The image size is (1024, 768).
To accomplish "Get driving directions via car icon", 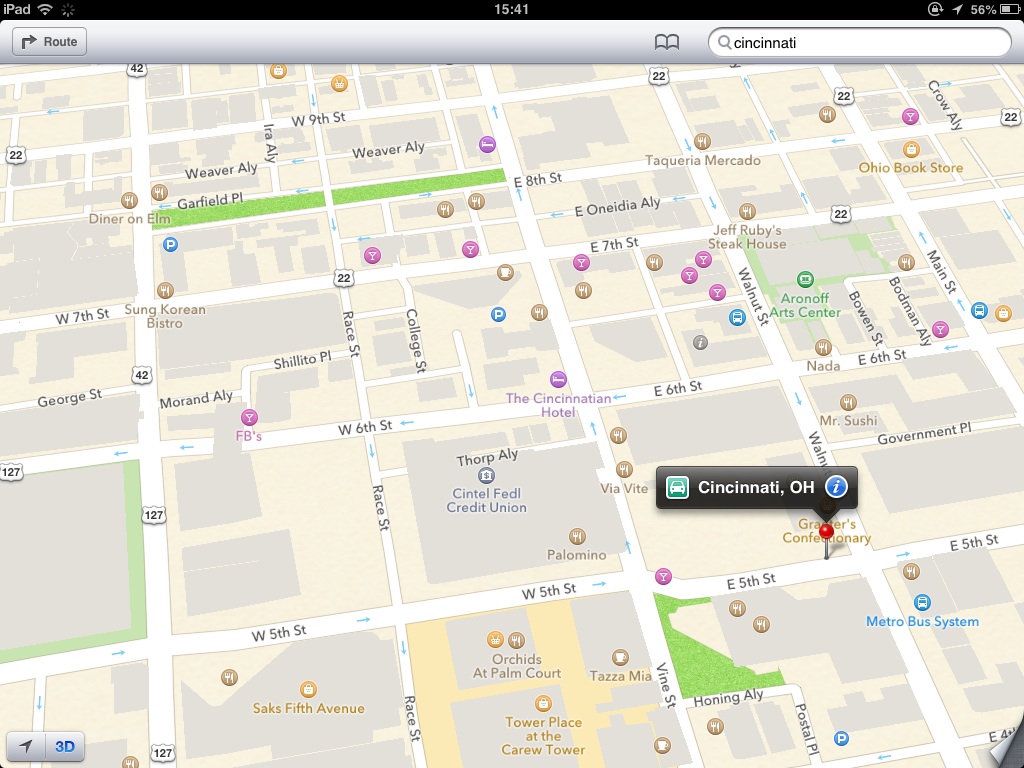I will (x=677, y=487).
